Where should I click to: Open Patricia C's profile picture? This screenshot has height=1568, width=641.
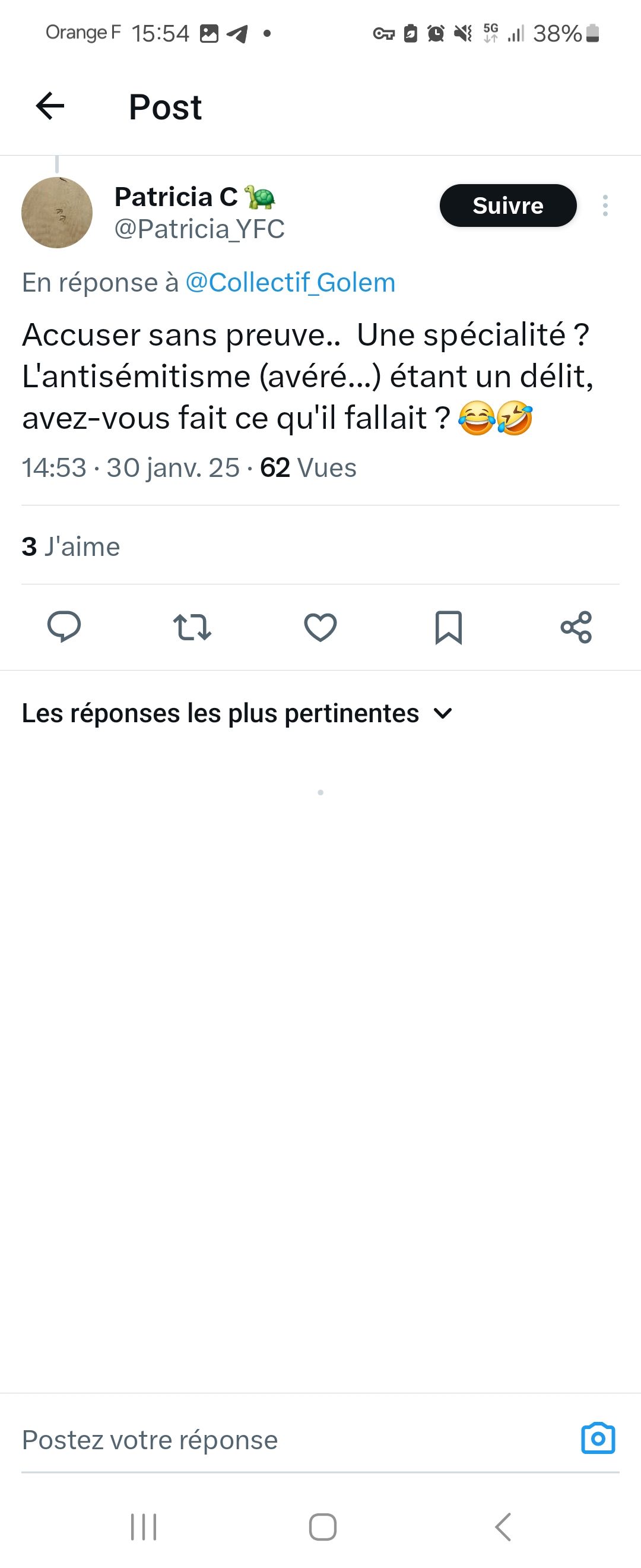[56, 213]
